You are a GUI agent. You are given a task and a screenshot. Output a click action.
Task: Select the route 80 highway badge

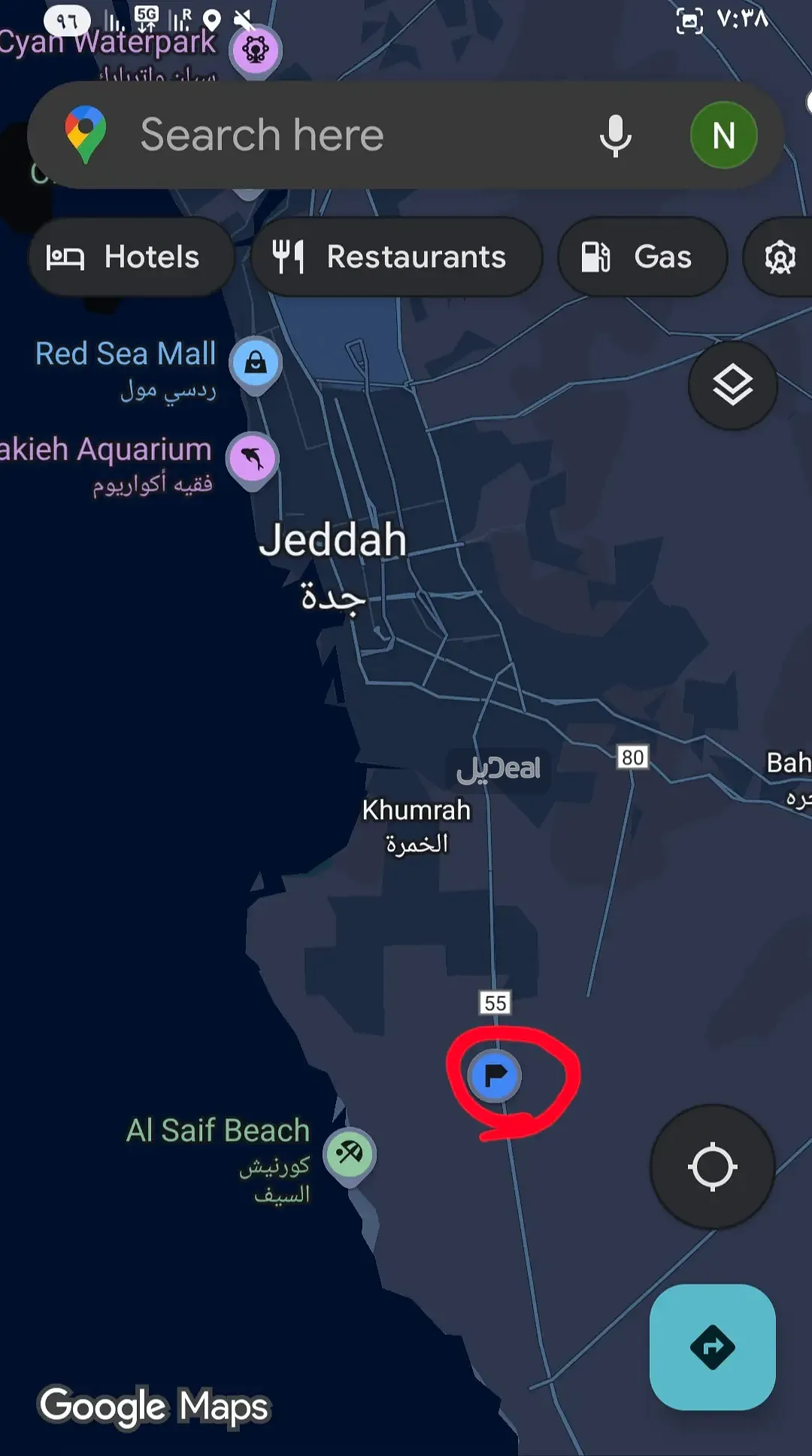[x=632, y=757]
